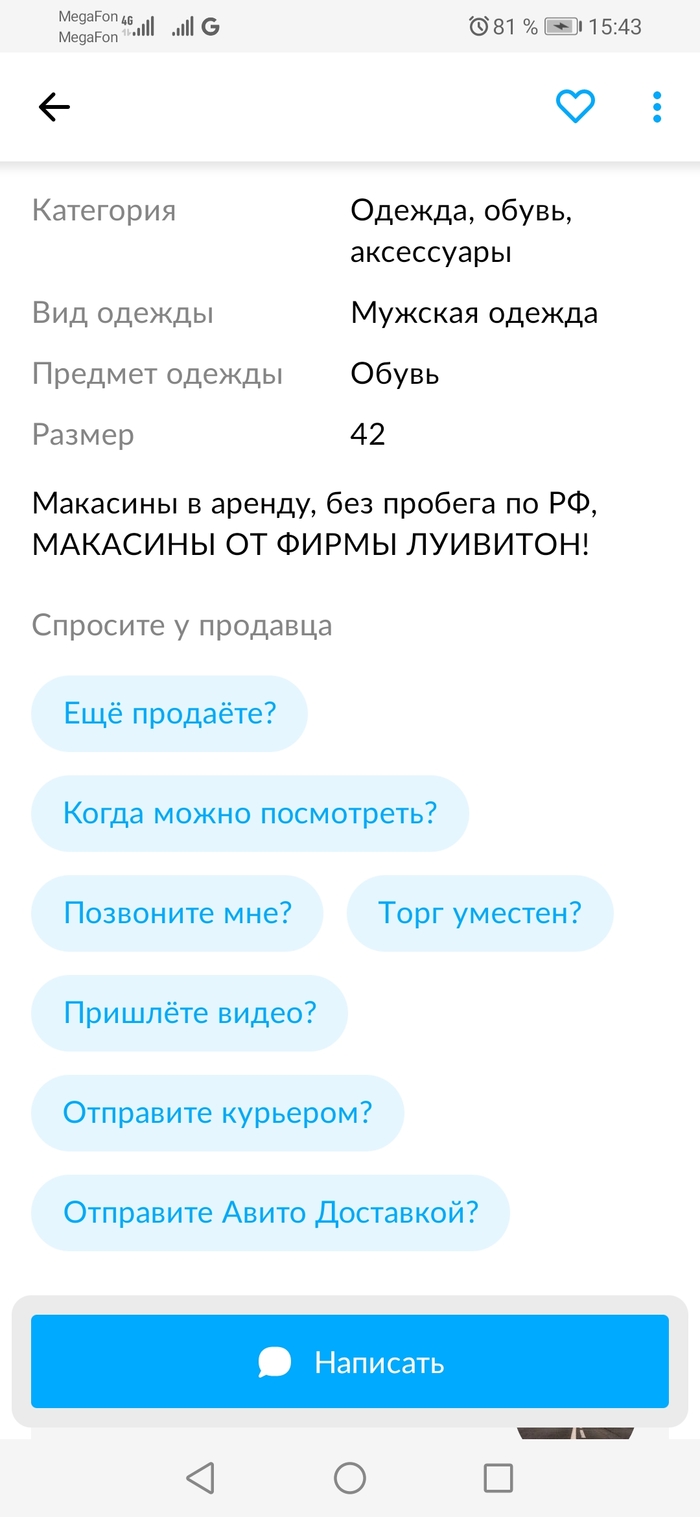The image size is (700, 1517).
Task: Select the "Когда можно посмотреть?" chip
Action: coord(250,813)
